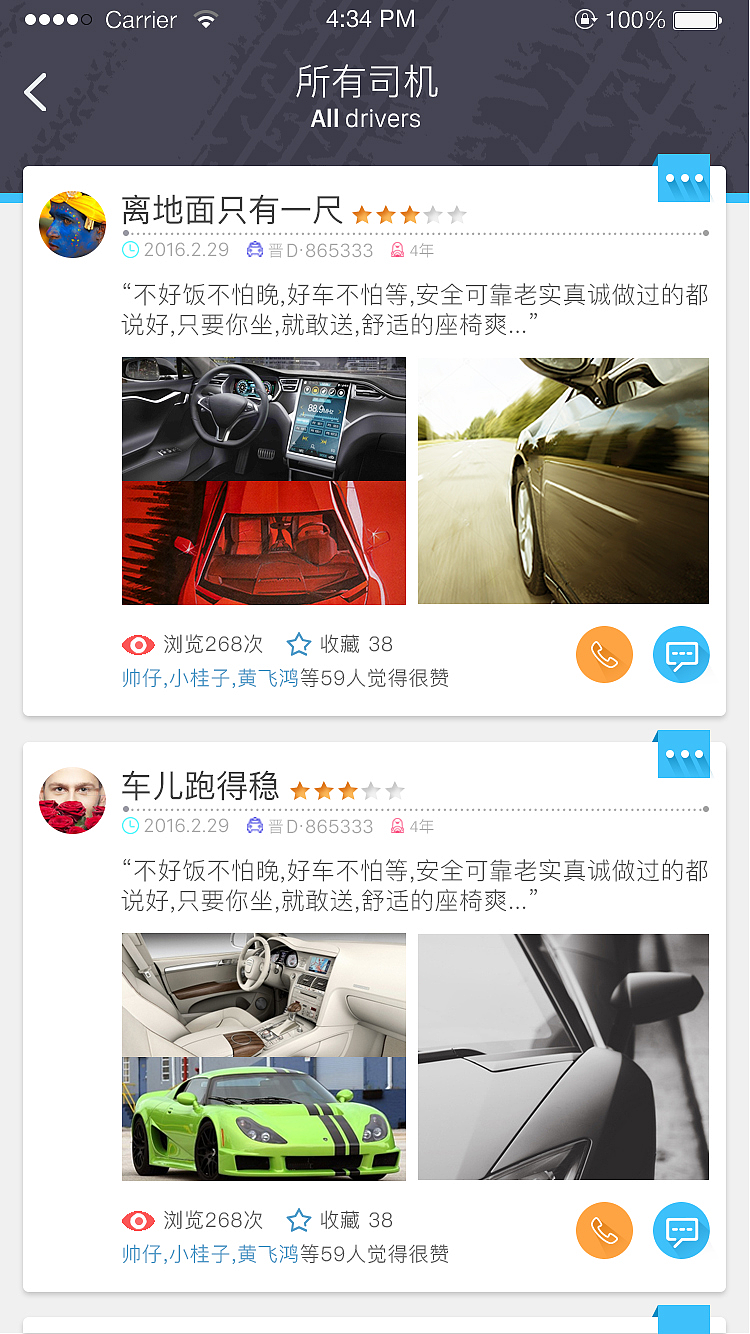Viewport: 750px width, 1334px height.
Task: Tap the back chevron to previous screen
Action: (34, 91)
